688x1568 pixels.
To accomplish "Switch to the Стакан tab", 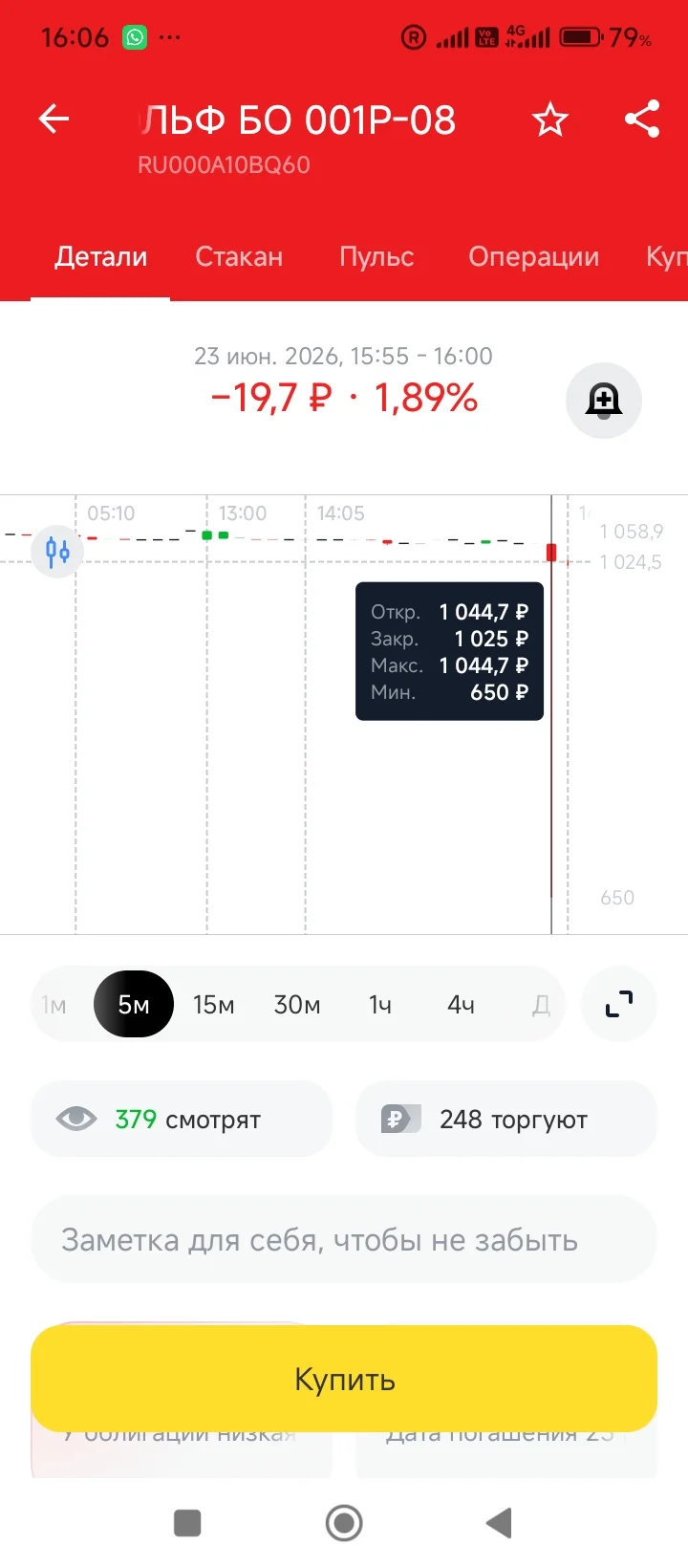I will pos(239,256).
